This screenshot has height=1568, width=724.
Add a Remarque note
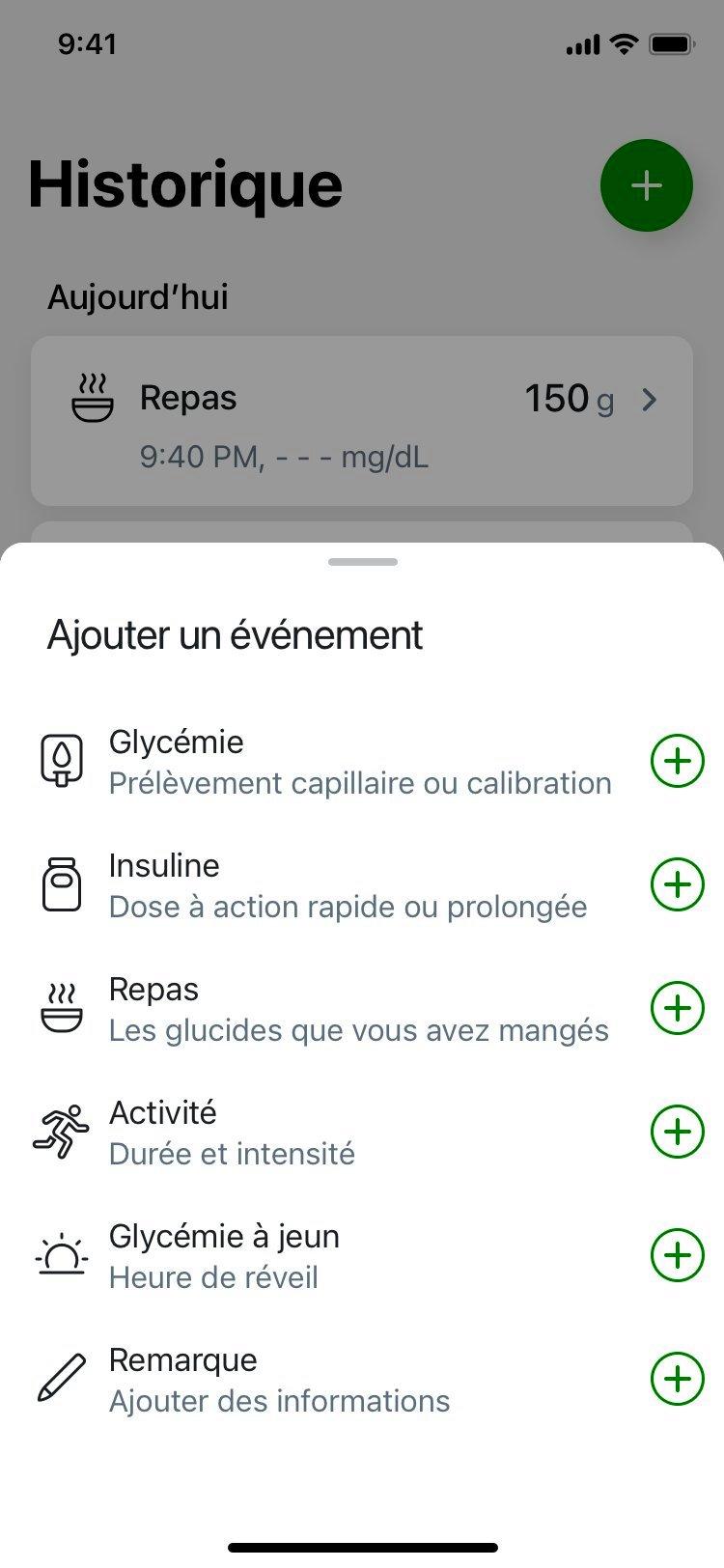677,1379
